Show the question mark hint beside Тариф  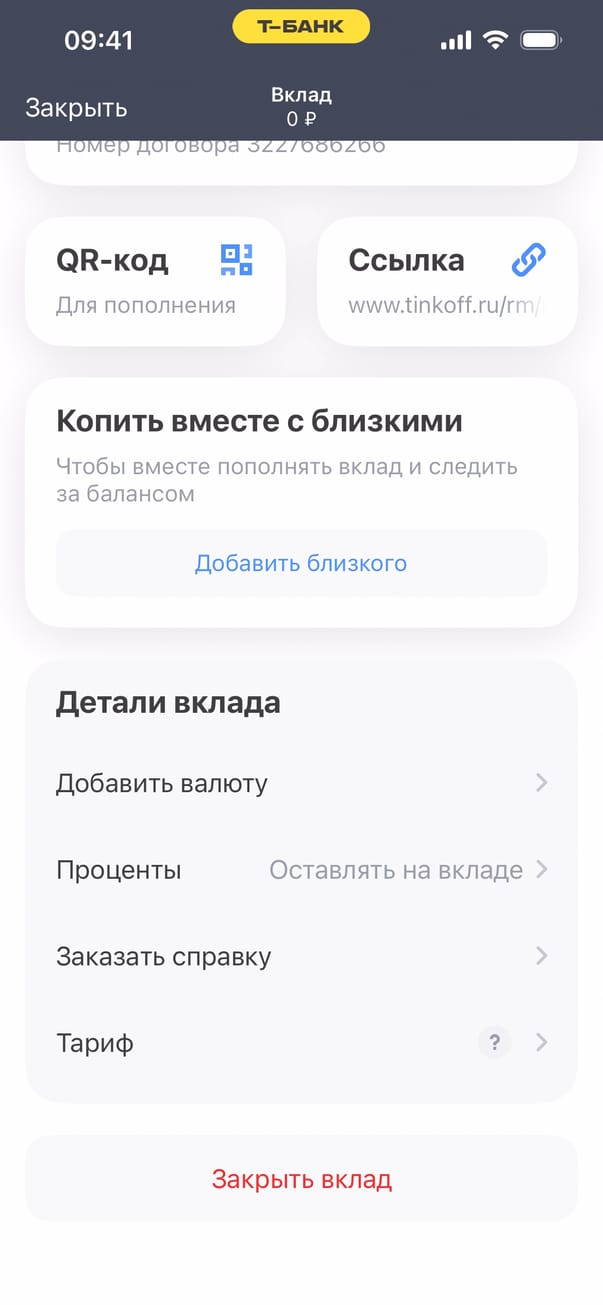click(492, 1043)
